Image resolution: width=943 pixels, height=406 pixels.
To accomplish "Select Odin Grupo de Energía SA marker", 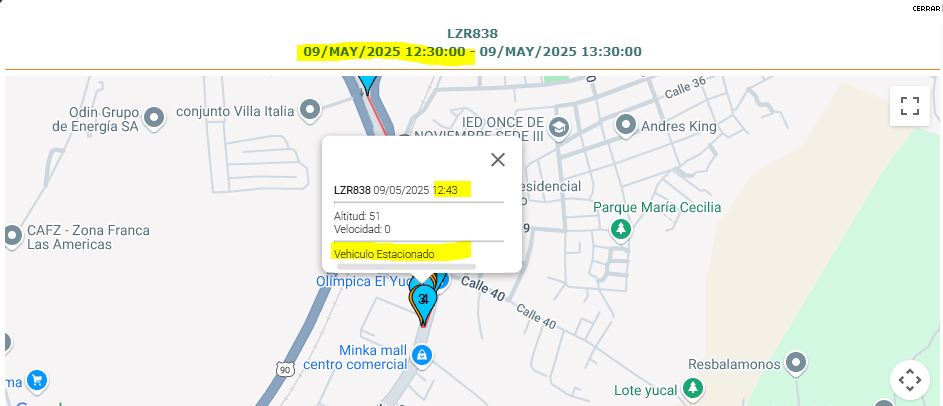I will click(x=154, y=119).
